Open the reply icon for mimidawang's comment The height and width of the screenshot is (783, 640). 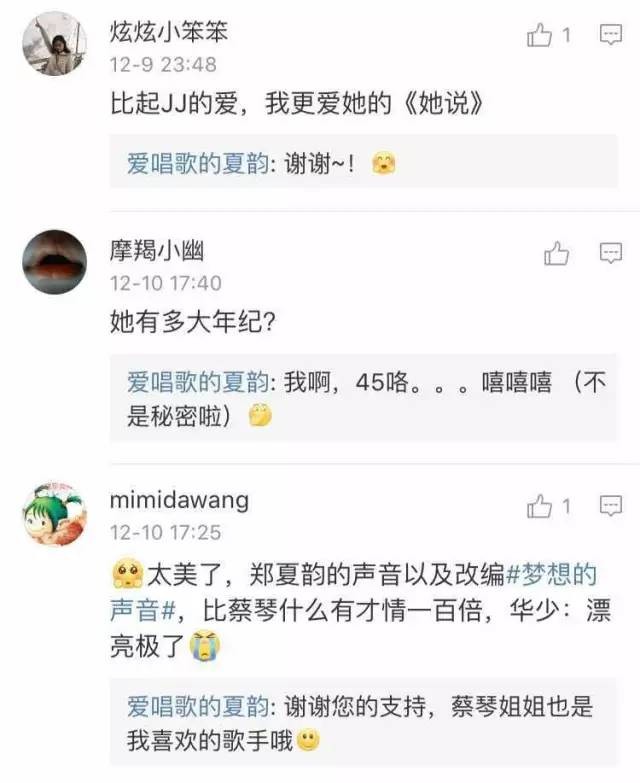(610, 504)
